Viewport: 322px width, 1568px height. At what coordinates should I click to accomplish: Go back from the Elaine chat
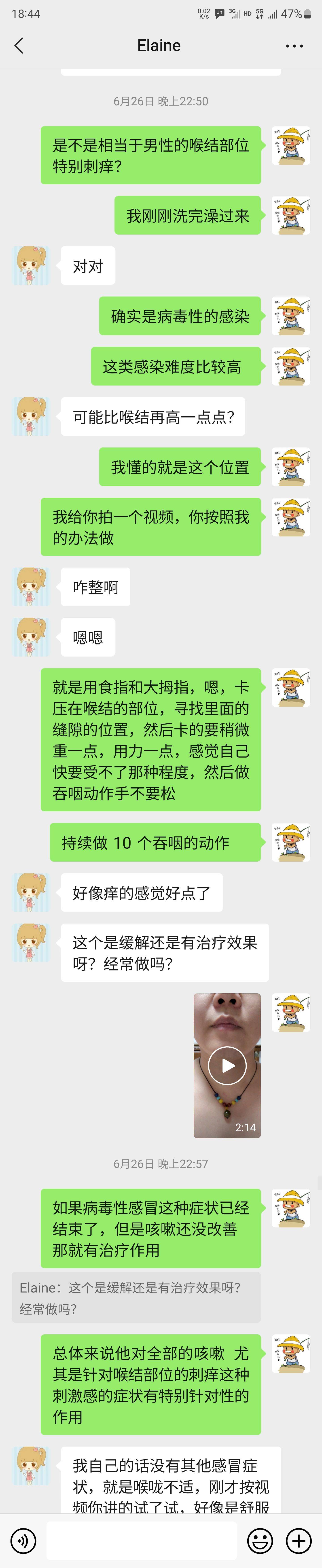pyautogui.click(x=19, y=46)
